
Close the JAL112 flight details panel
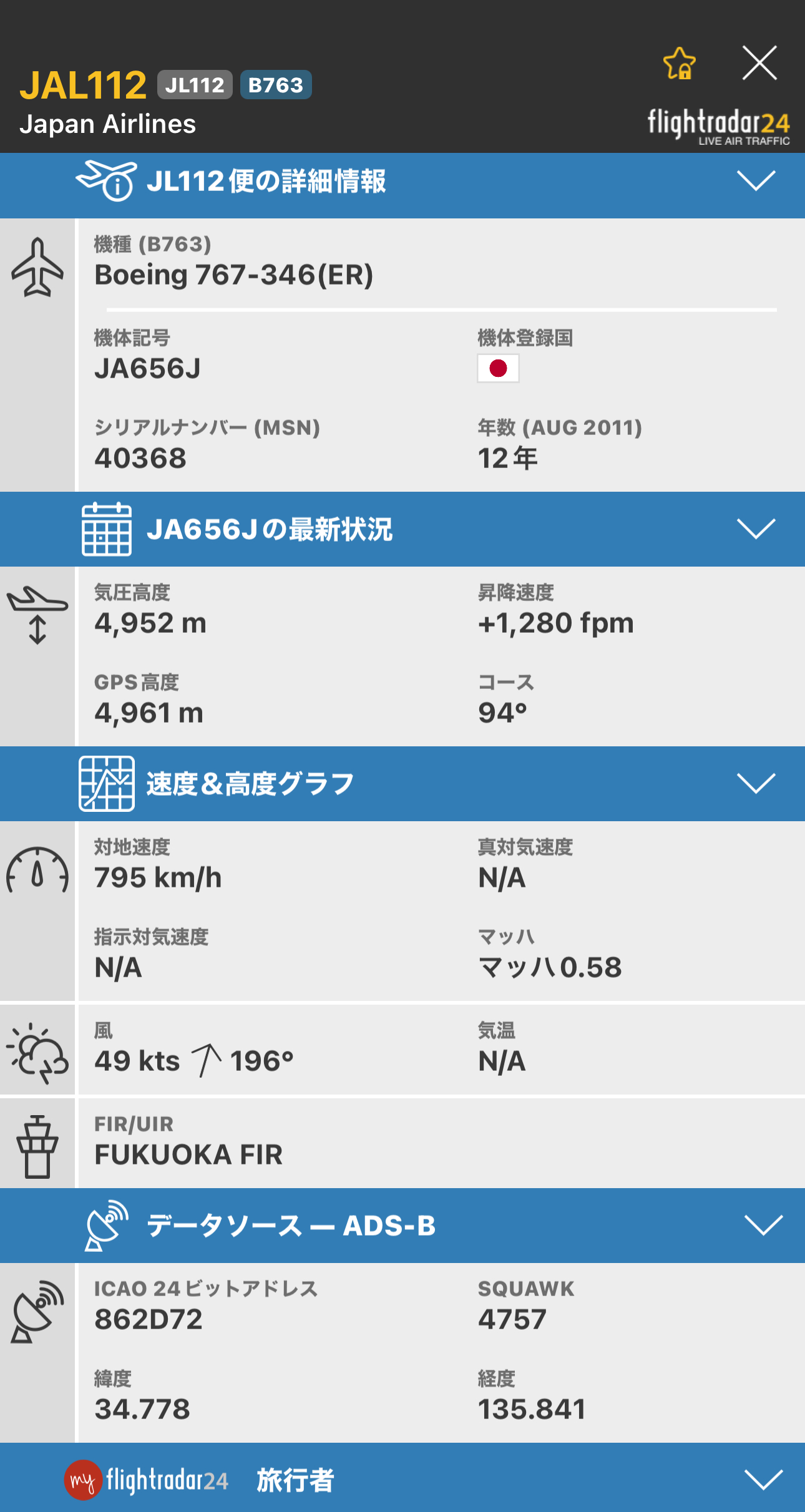[x=759, y=63]
